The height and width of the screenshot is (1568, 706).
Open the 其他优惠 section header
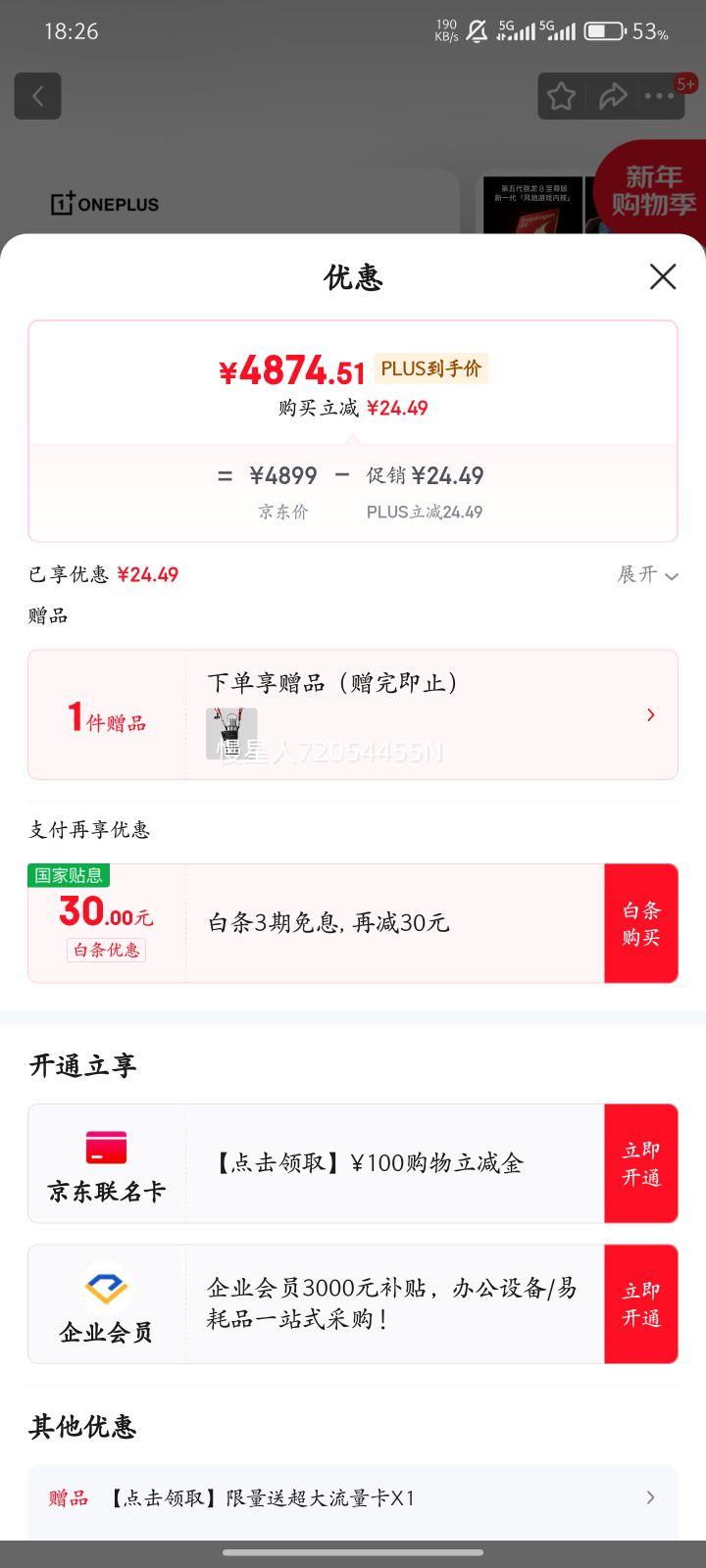[x=83, y=1428]
